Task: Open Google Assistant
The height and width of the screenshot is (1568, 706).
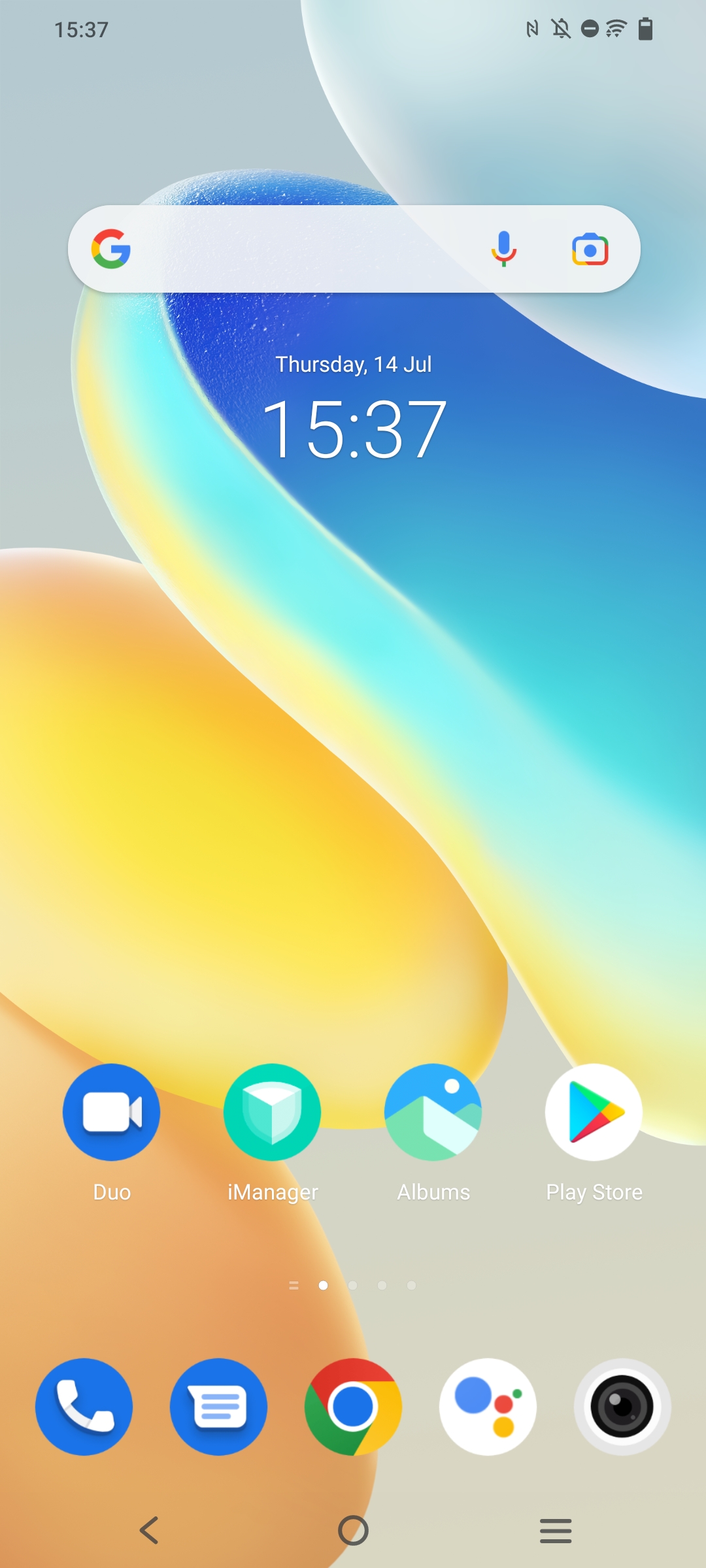Action: 488,1407
